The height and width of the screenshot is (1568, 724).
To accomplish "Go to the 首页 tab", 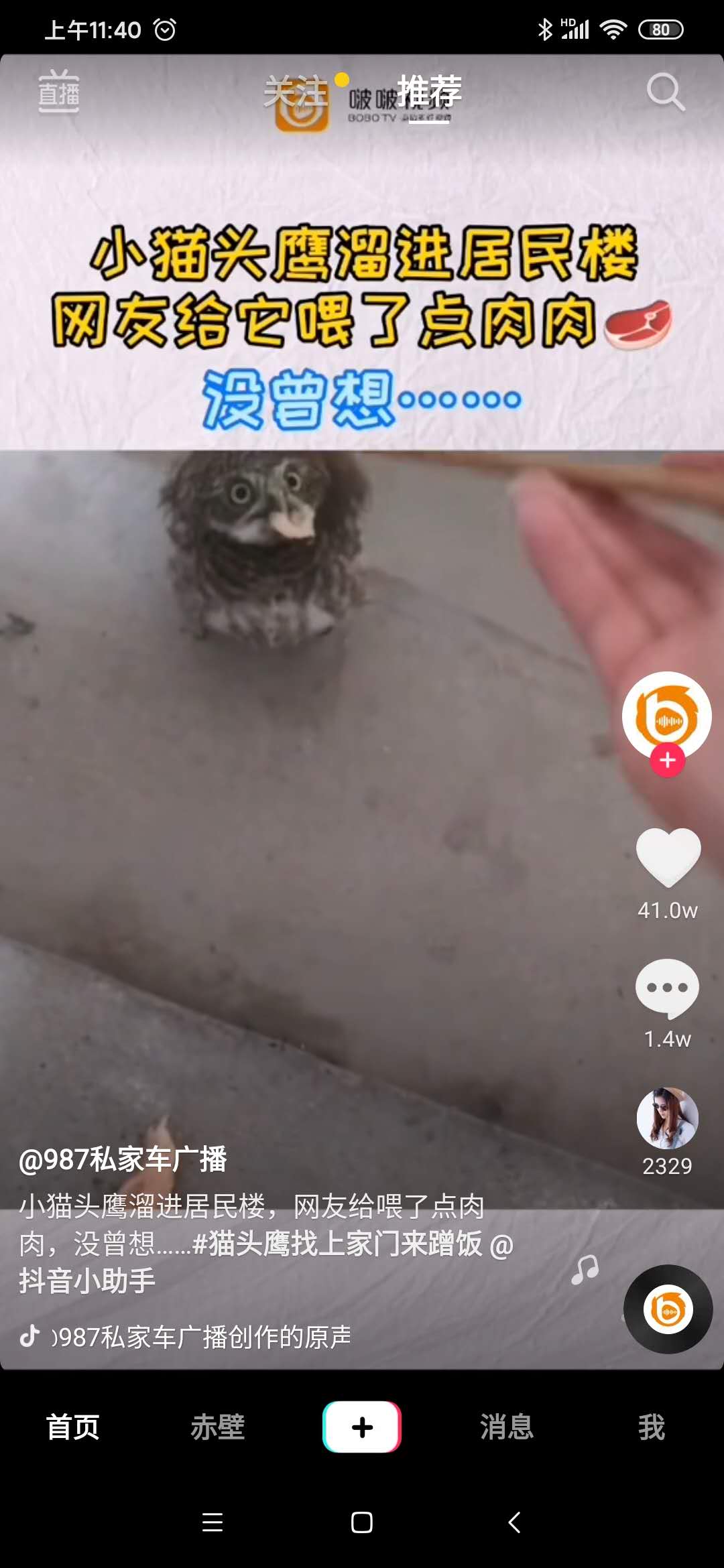I will pyautogui.click(x=72, y=1427).
